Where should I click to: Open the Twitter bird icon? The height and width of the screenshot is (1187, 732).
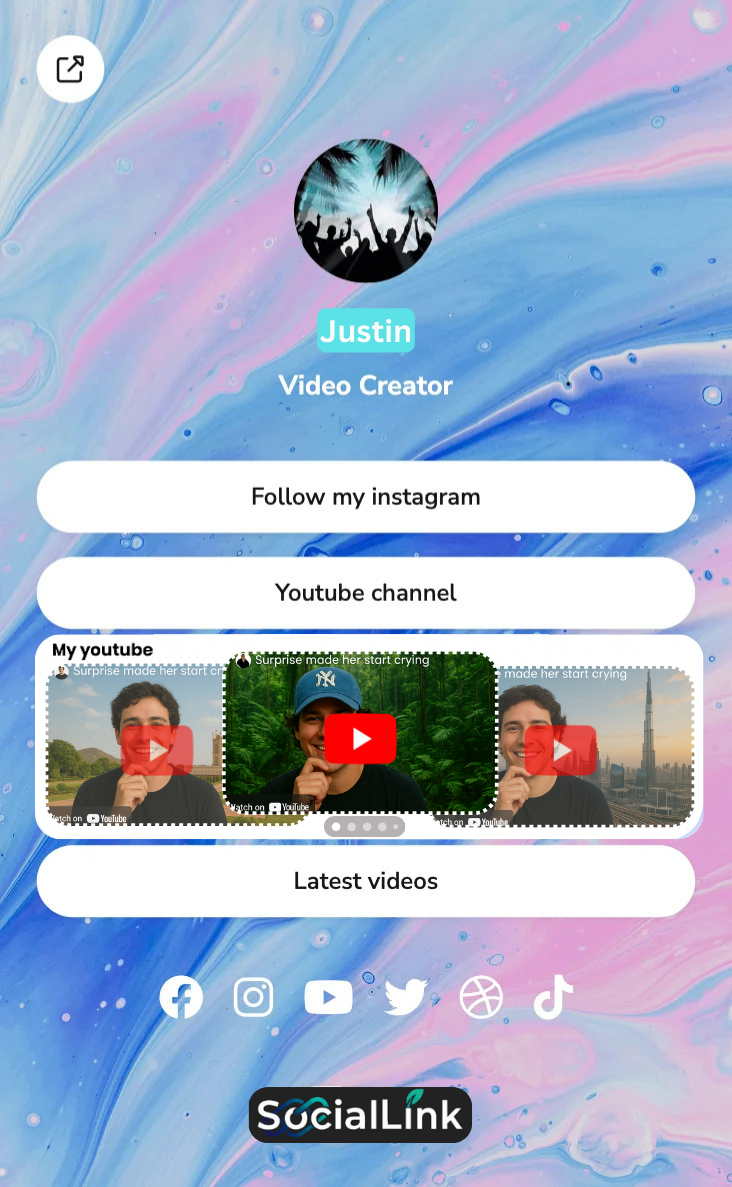(x=406, y=997)
